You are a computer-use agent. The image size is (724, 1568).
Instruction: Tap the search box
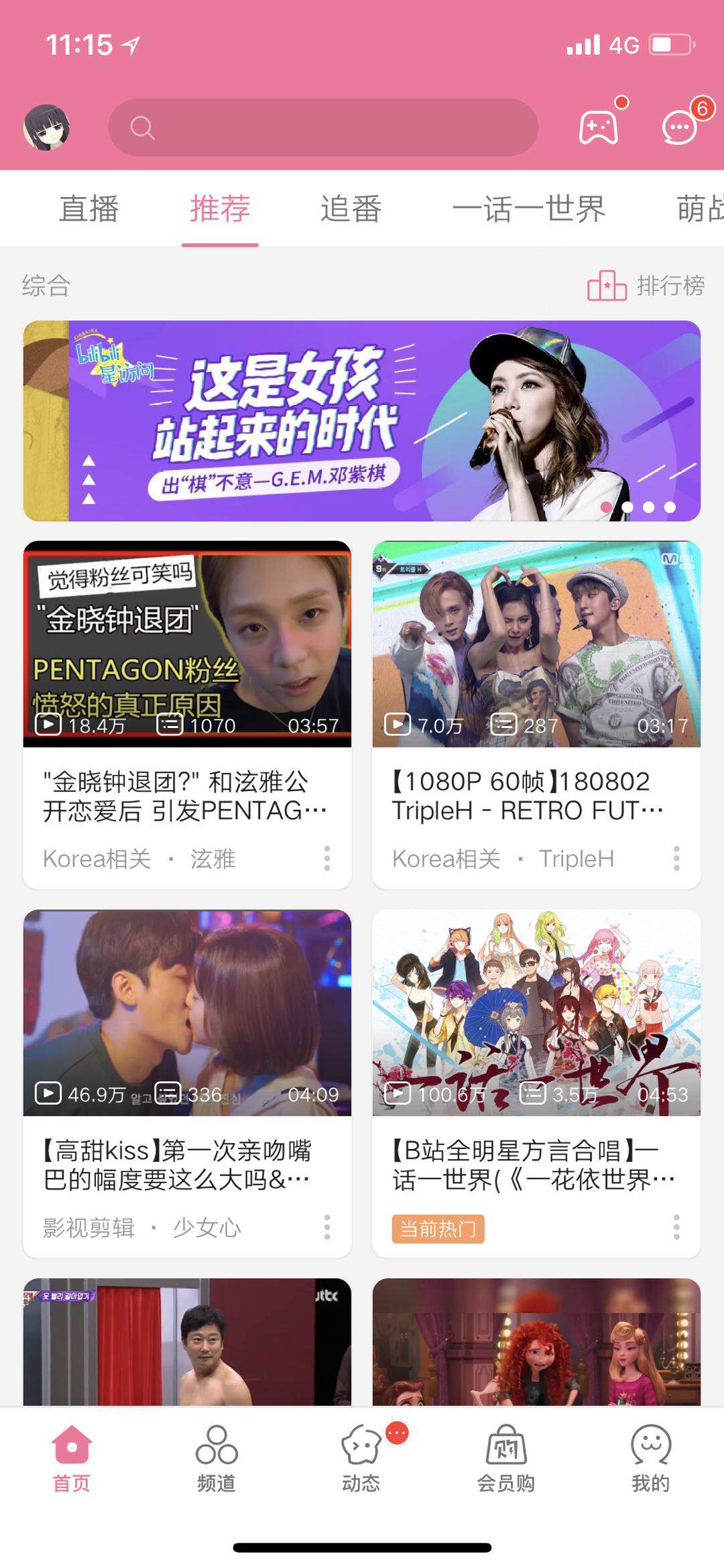click(x=322, y=127)
